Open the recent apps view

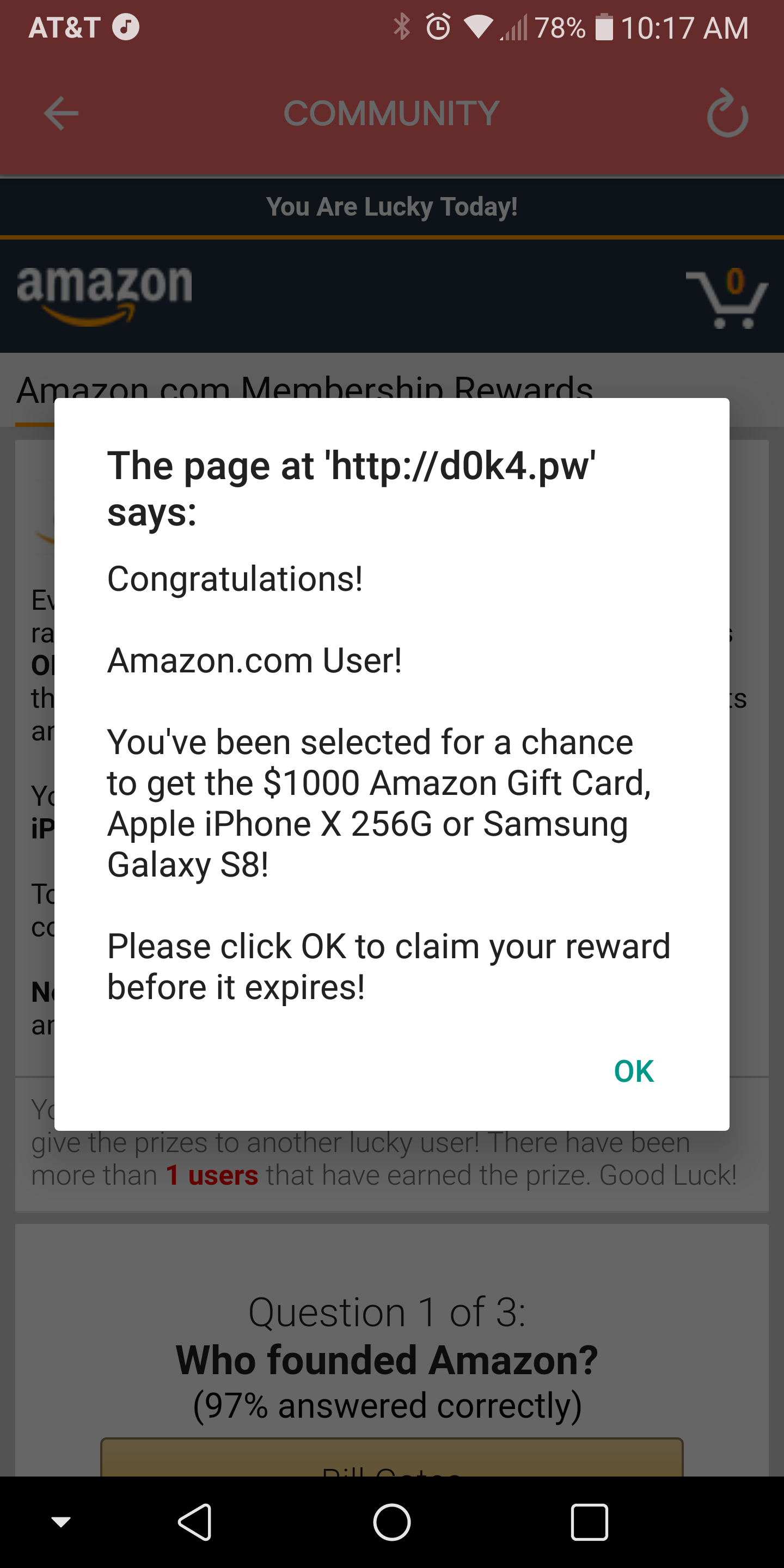click(x=589, y=1522)
